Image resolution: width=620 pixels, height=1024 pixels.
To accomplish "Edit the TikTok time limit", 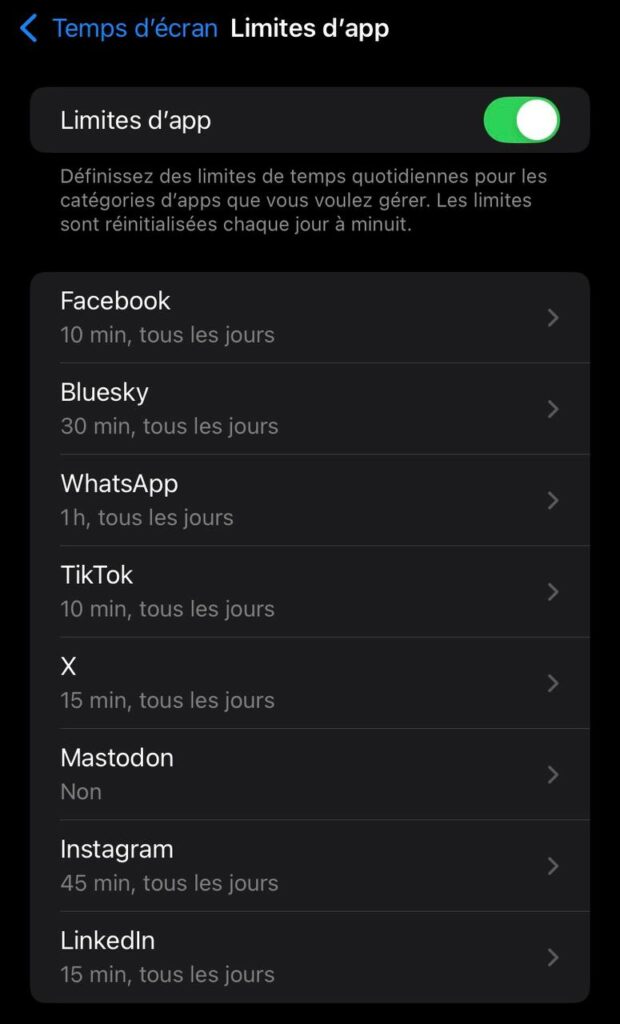I will coord(310,592).
